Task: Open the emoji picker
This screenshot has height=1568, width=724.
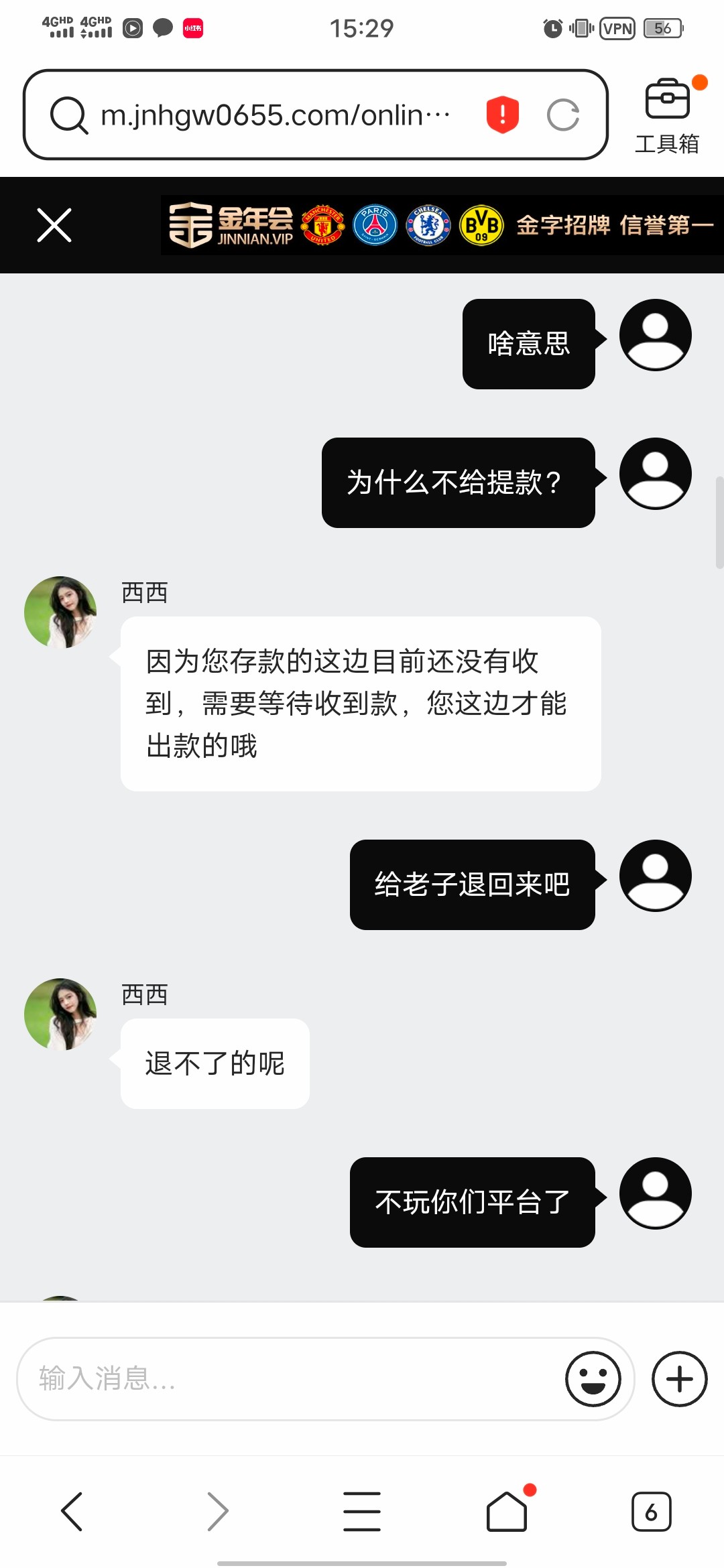Action: [593, 1378]
